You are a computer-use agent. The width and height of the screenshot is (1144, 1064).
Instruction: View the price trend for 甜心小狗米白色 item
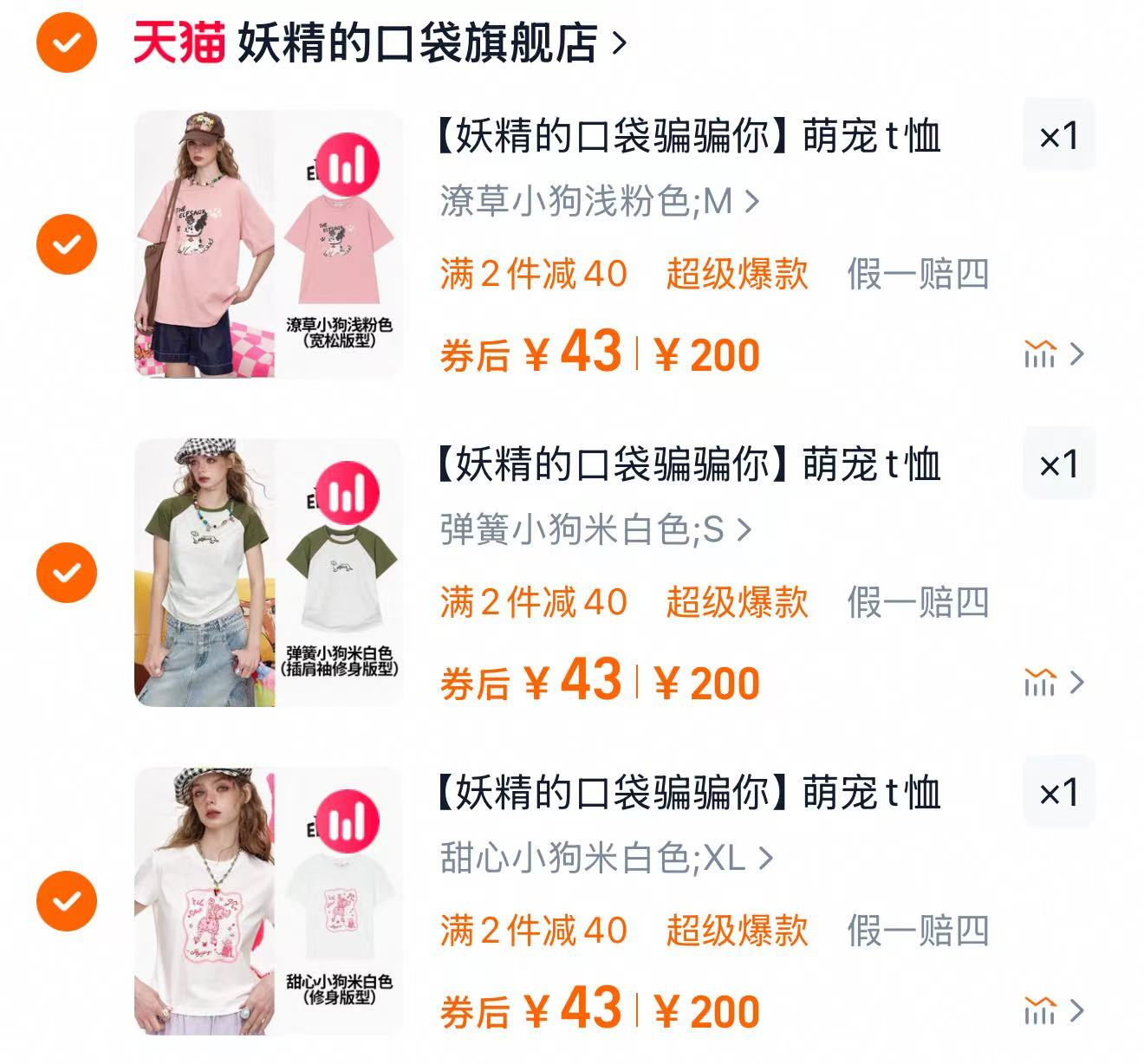(x=1052, y=1010)
